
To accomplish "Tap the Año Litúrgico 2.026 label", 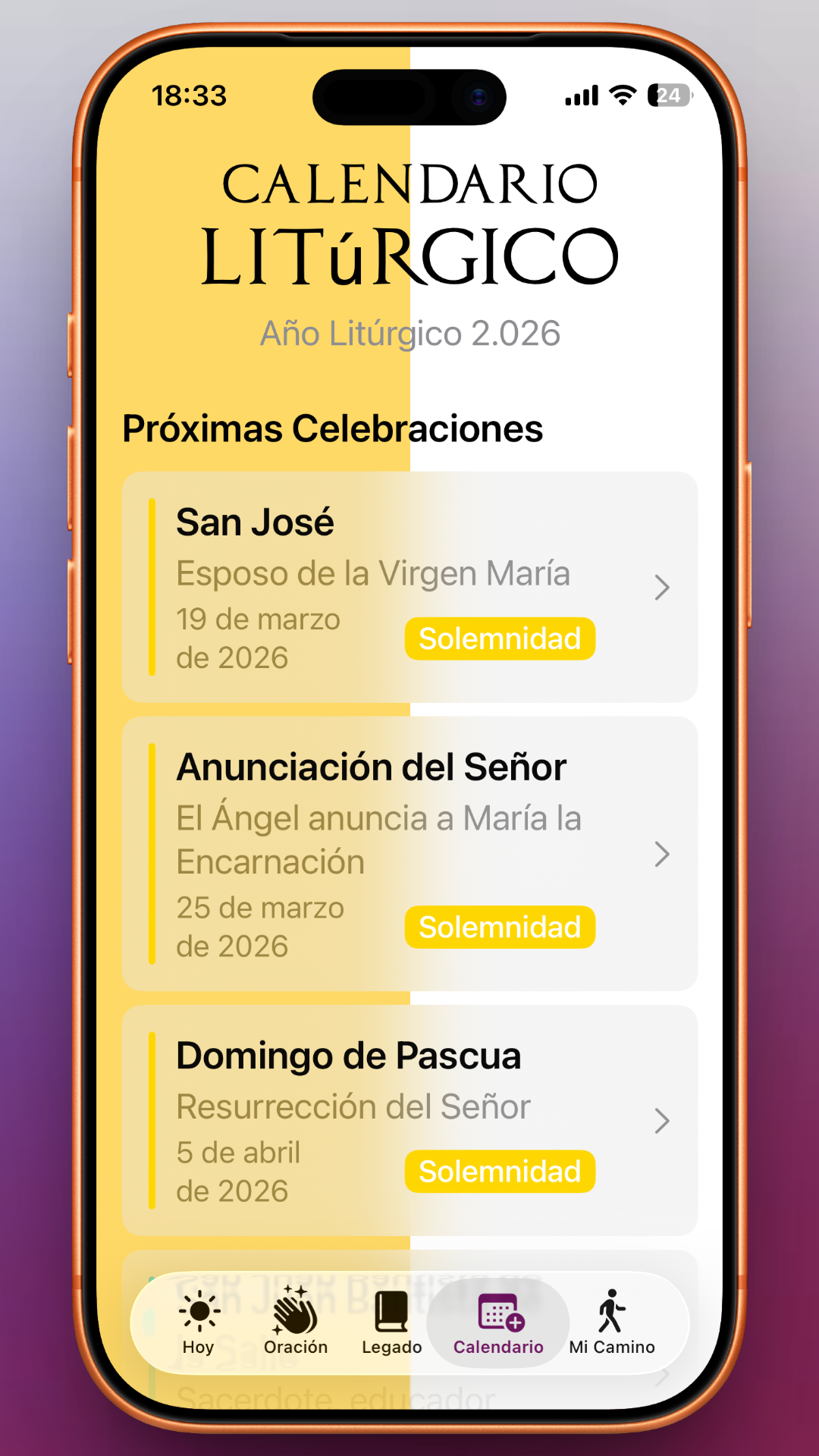I will [x=409, y=332].
